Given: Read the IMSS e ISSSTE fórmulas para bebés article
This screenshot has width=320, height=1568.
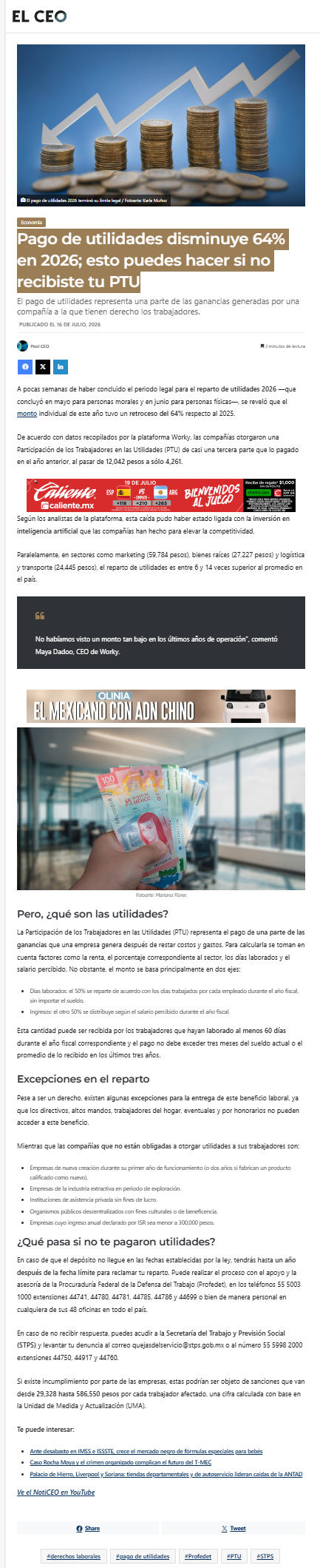Looking at the screenshot, I should pyautogui.click(x=146, y=1450).
